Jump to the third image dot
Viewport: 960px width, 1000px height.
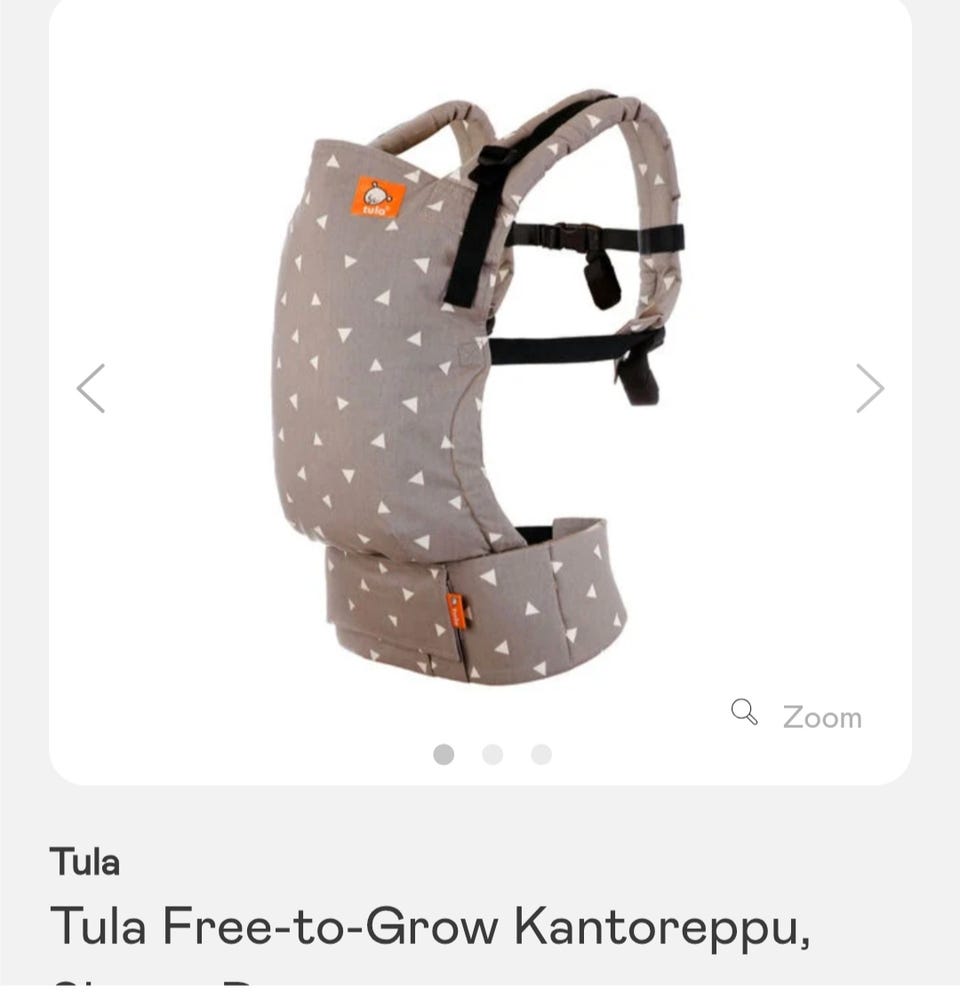pyautogui.click(x=541, y=755)
